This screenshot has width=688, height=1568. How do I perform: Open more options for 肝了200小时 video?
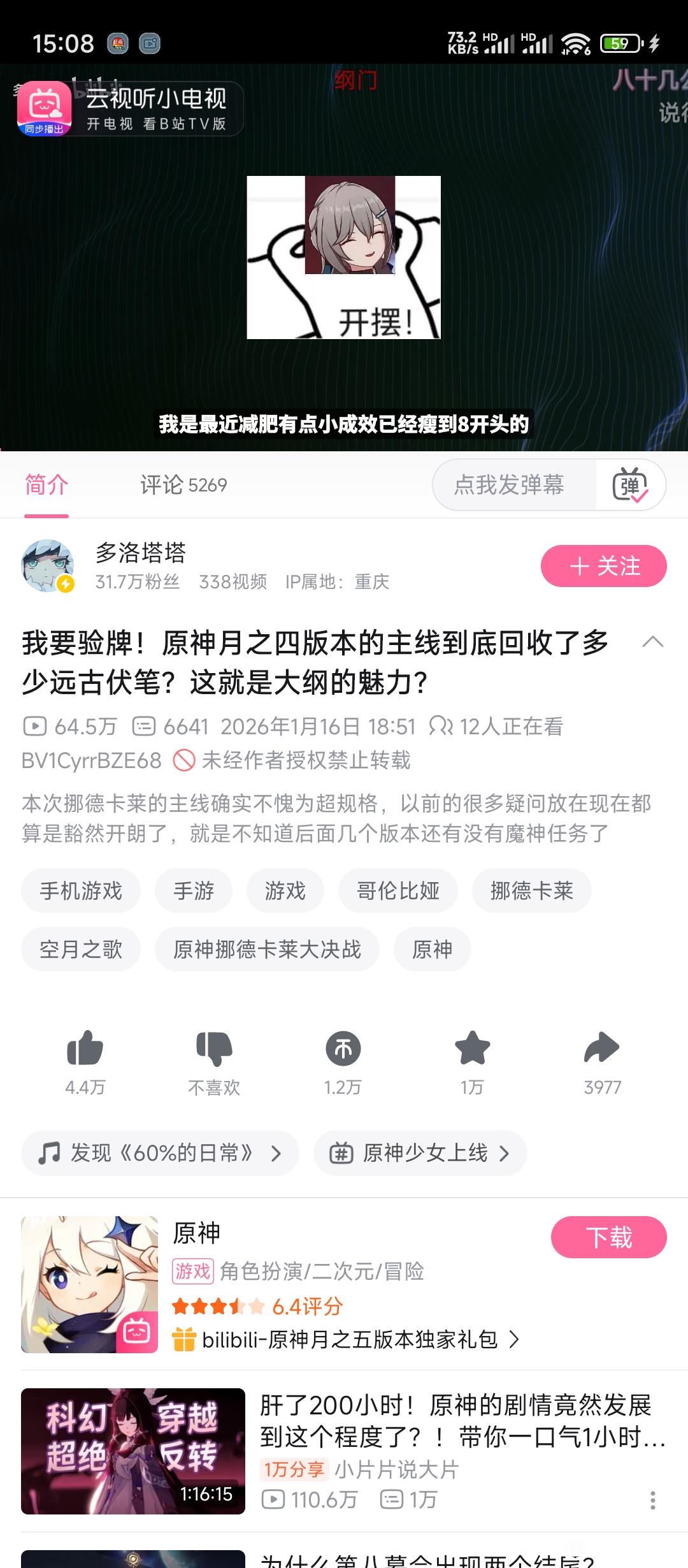pos(652,1500)
